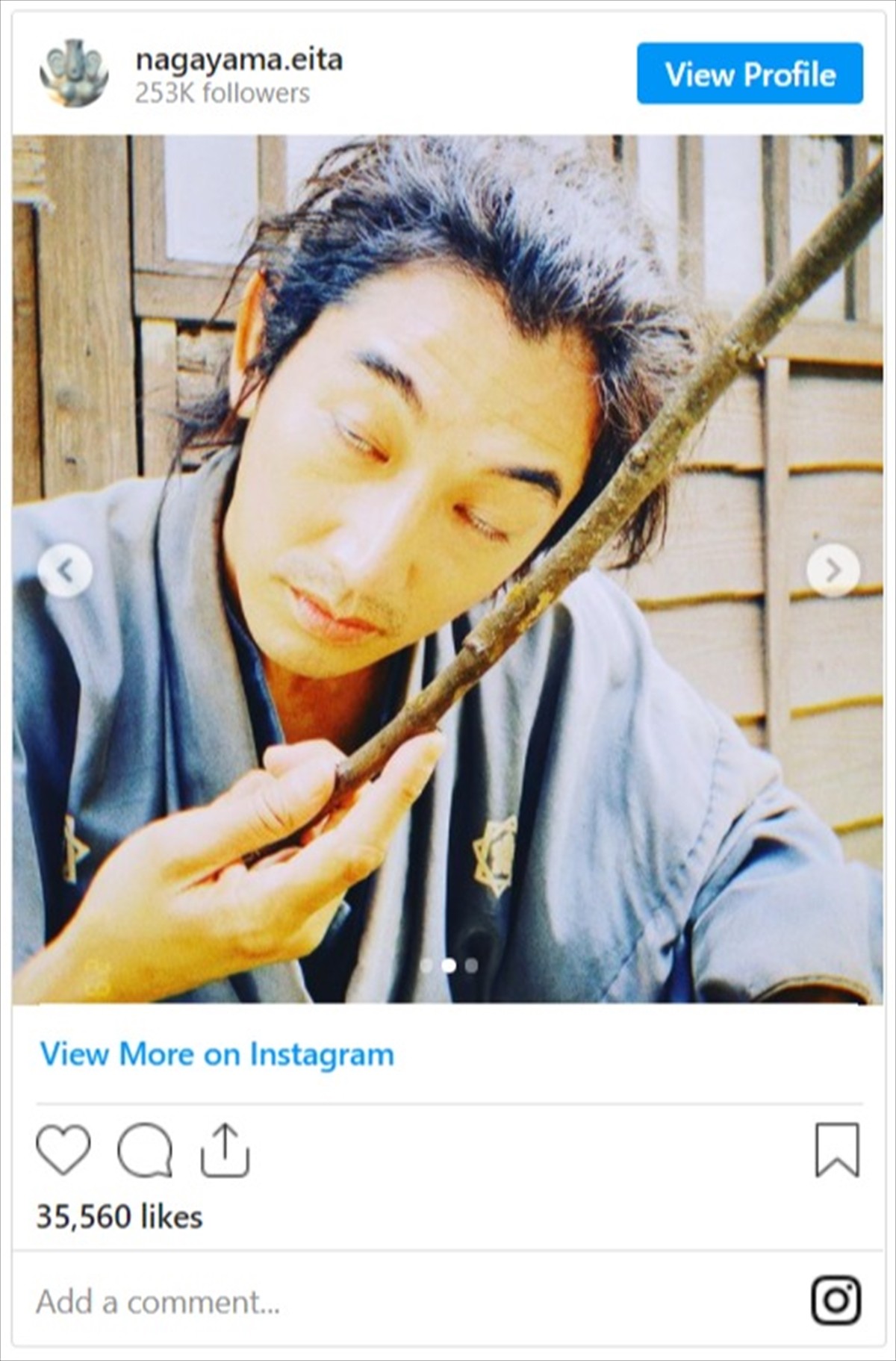Go to previous photo in carousel
The height and width of the screenshot is (1361, 896).
(x=65, y=571)
